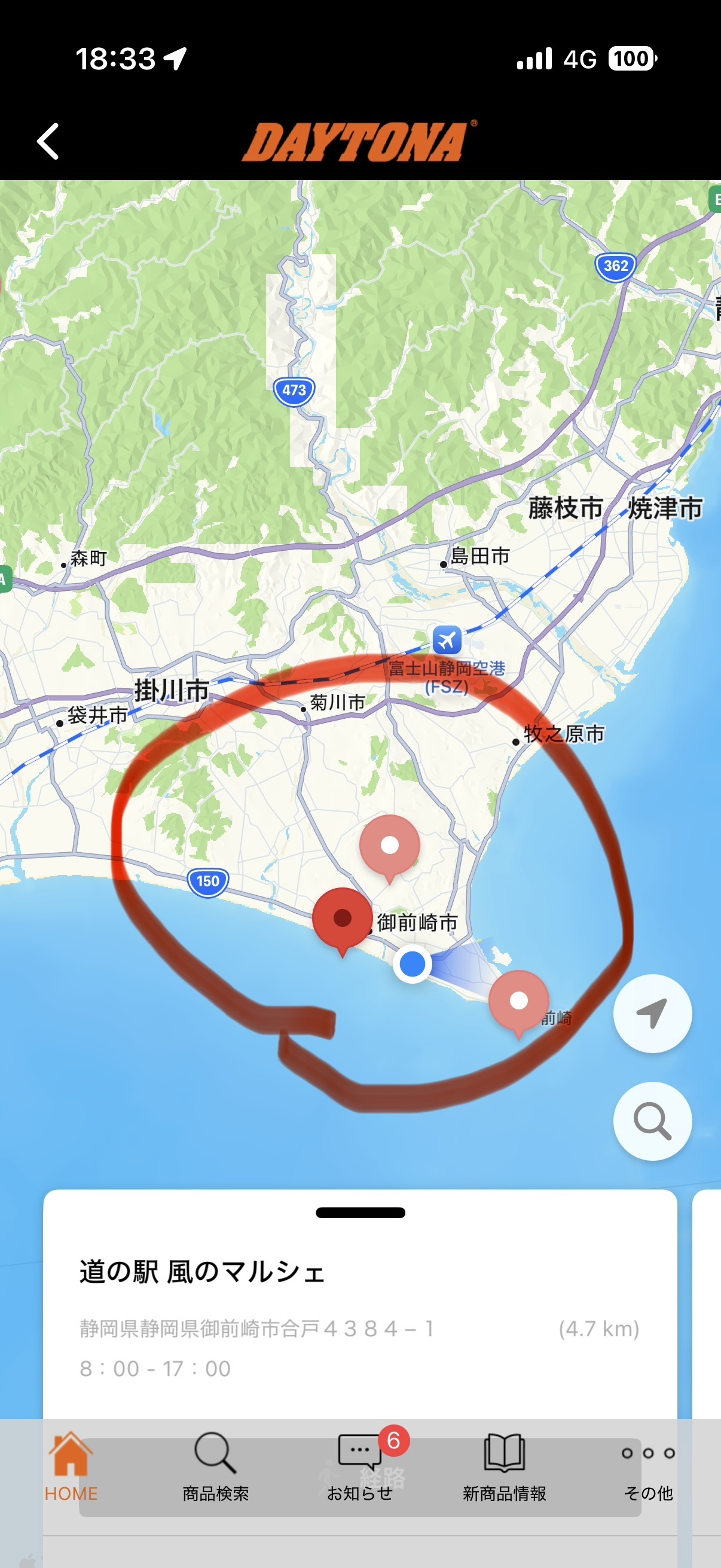Open the 商品検索 tab

[x=215, y=1467]
